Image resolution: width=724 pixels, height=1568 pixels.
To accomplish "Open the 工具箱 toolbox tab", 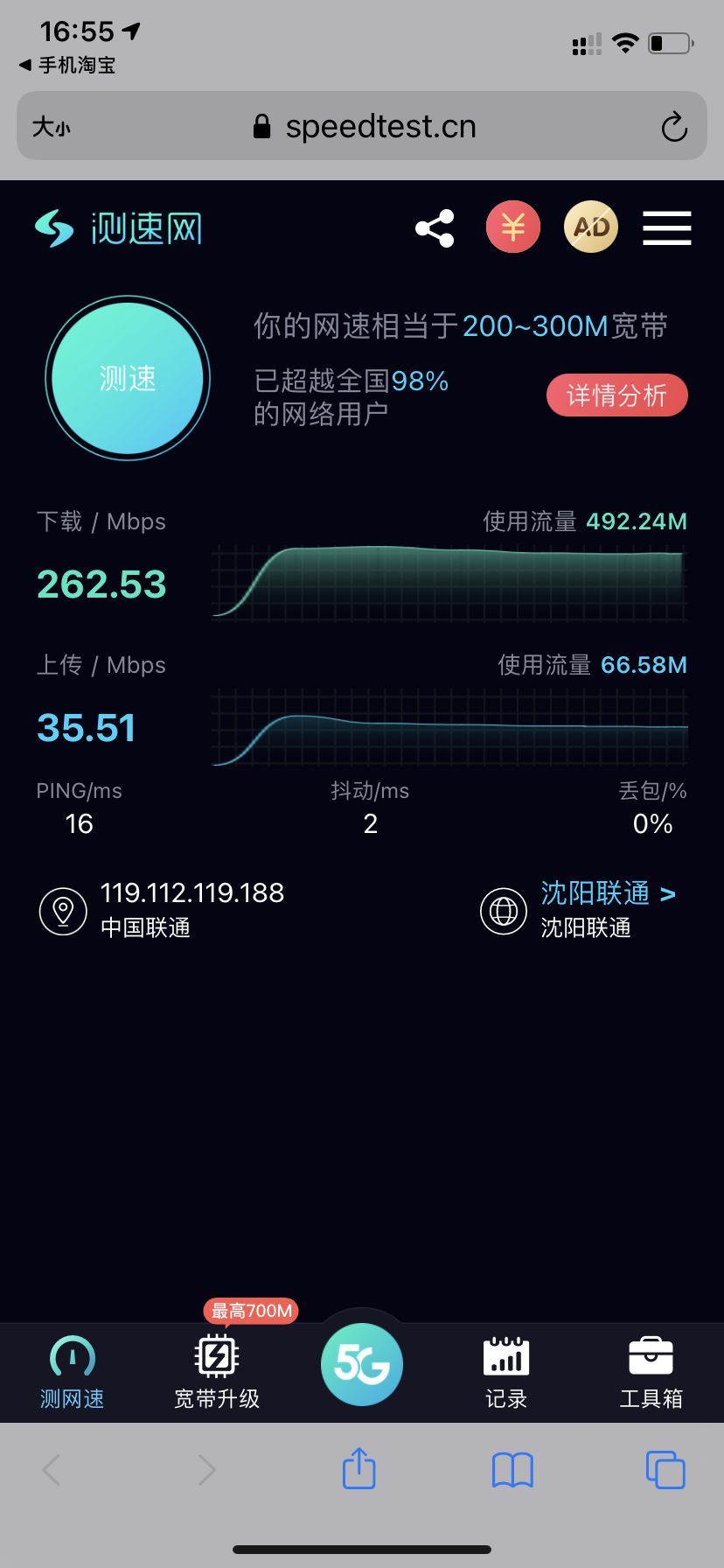I will (651, 1373).
